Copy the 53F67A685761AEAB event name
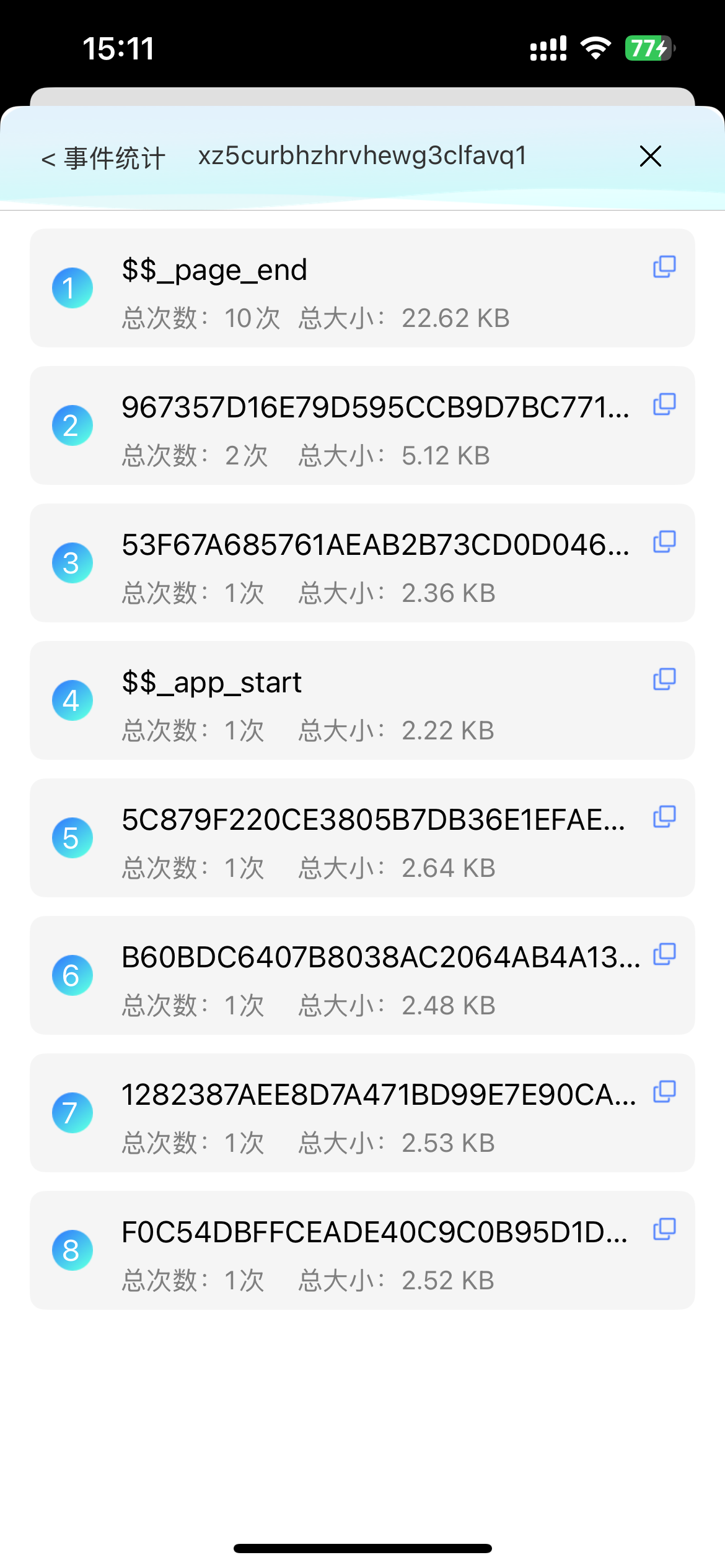Image resolution: width=725 pixels, height=1568 pixels. pos(664,542)
